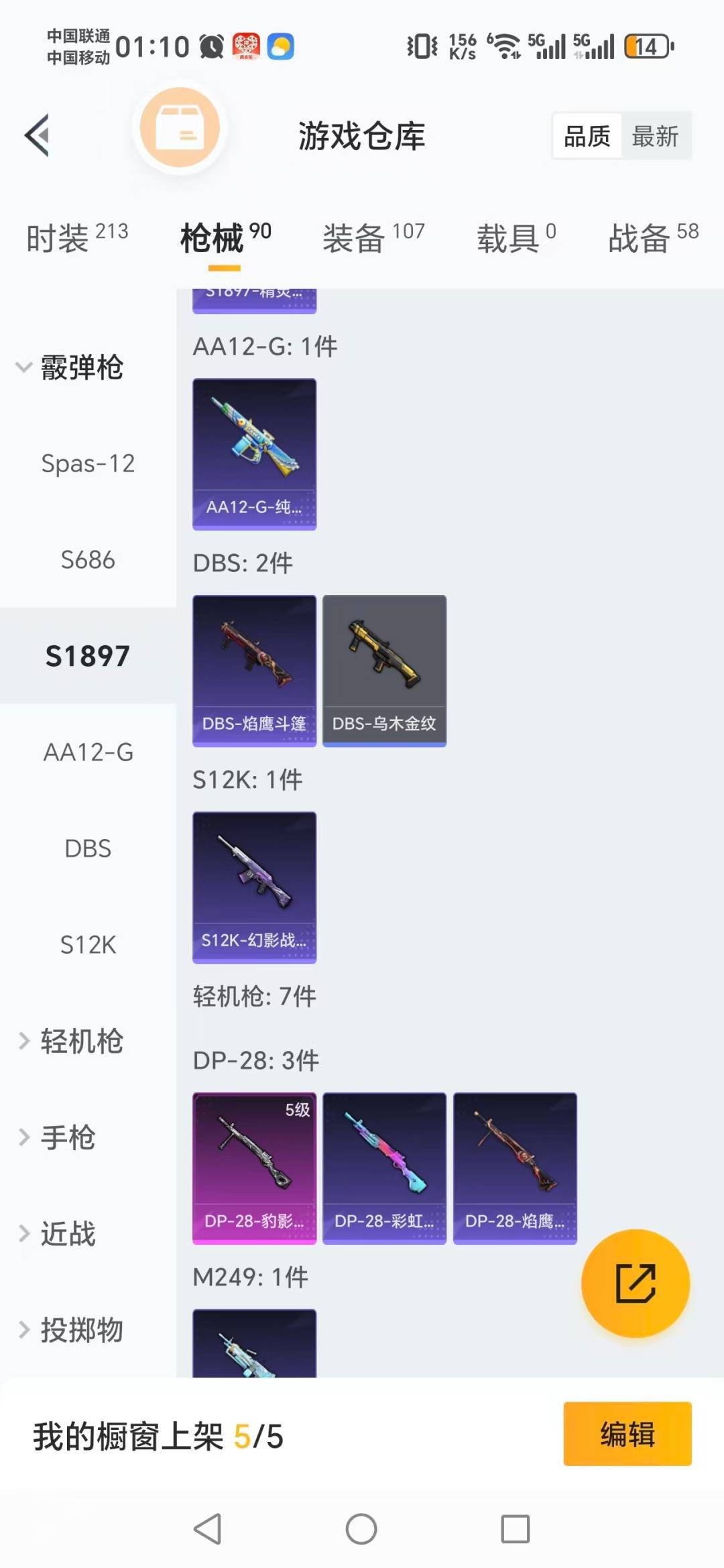Select Spas-12 in the sidebar
724x1568 pixels.
88,463
